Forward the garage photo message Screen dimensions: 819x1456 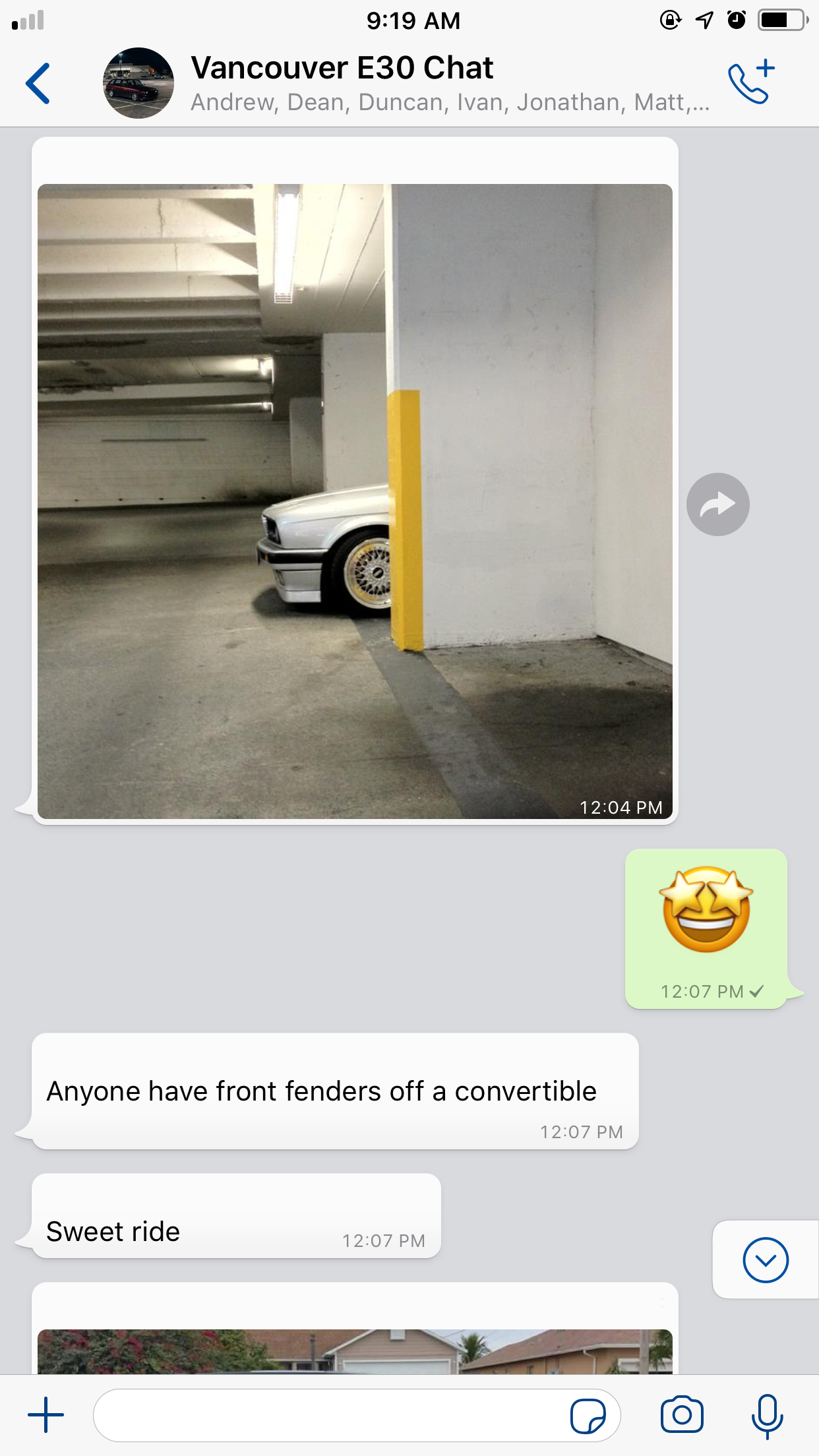click(x=717, y=504)
